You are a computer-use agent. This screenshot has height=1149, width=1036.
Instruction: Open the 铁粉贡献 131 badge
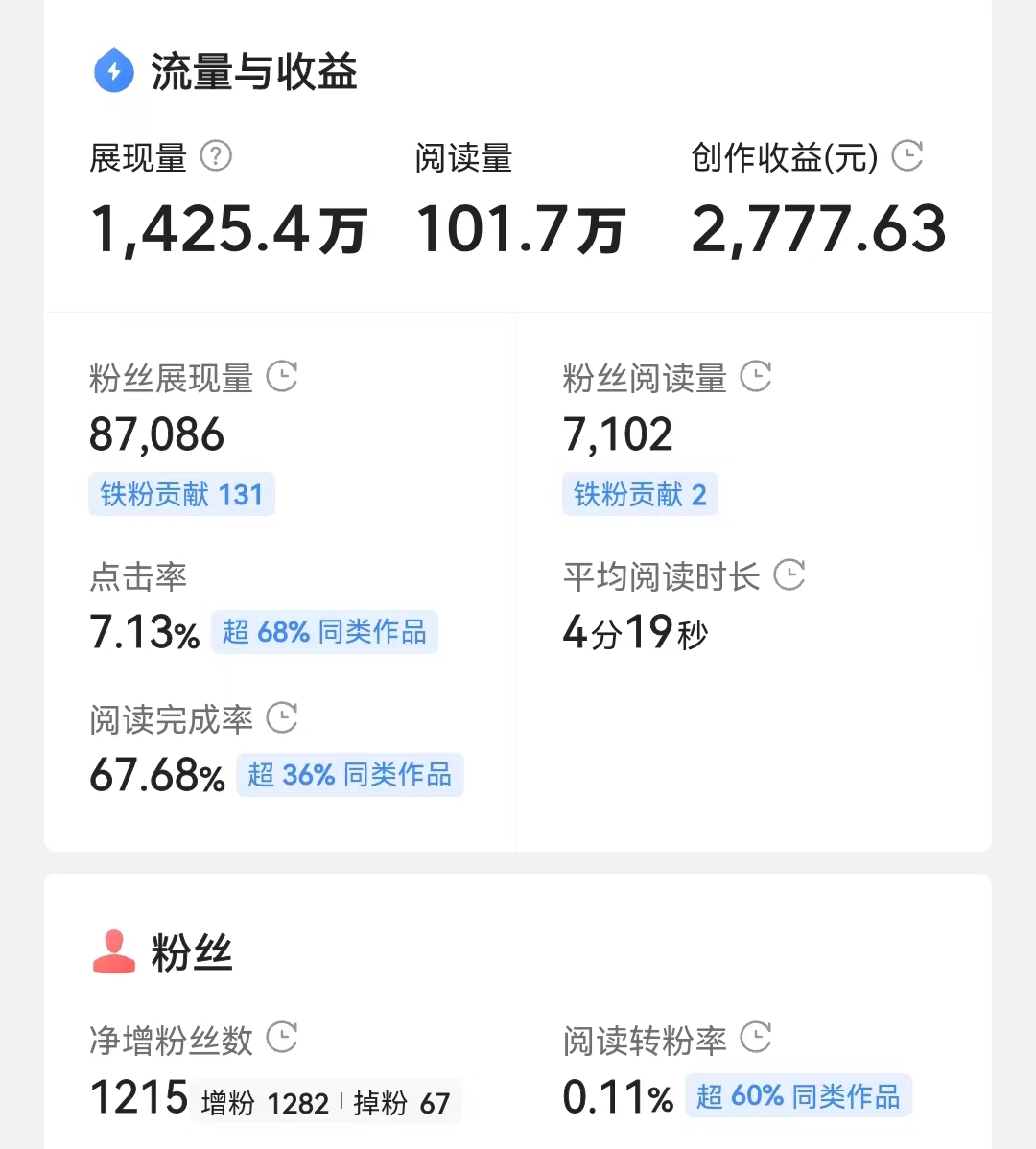pyautogui.click(x=181, y=494)
